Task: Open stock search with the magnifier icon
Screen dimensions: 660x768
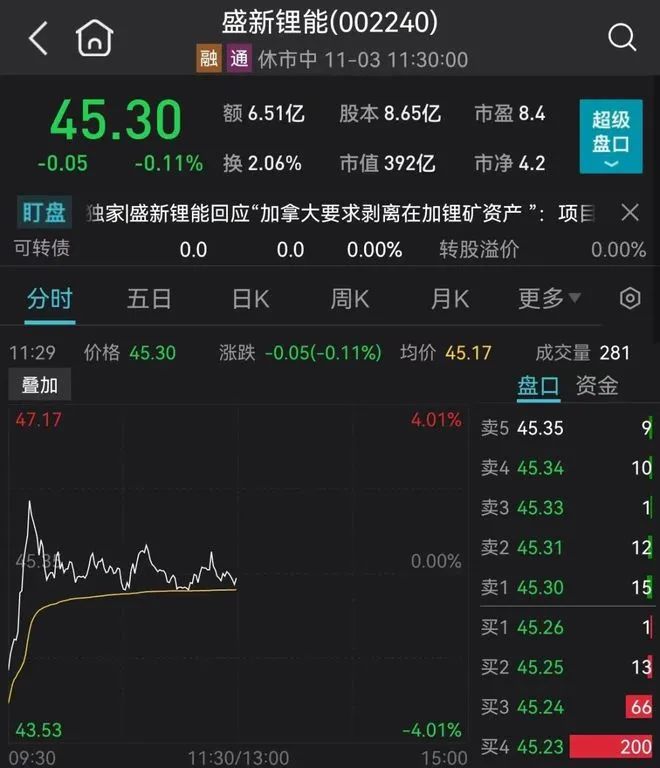Action: (621, 39)
